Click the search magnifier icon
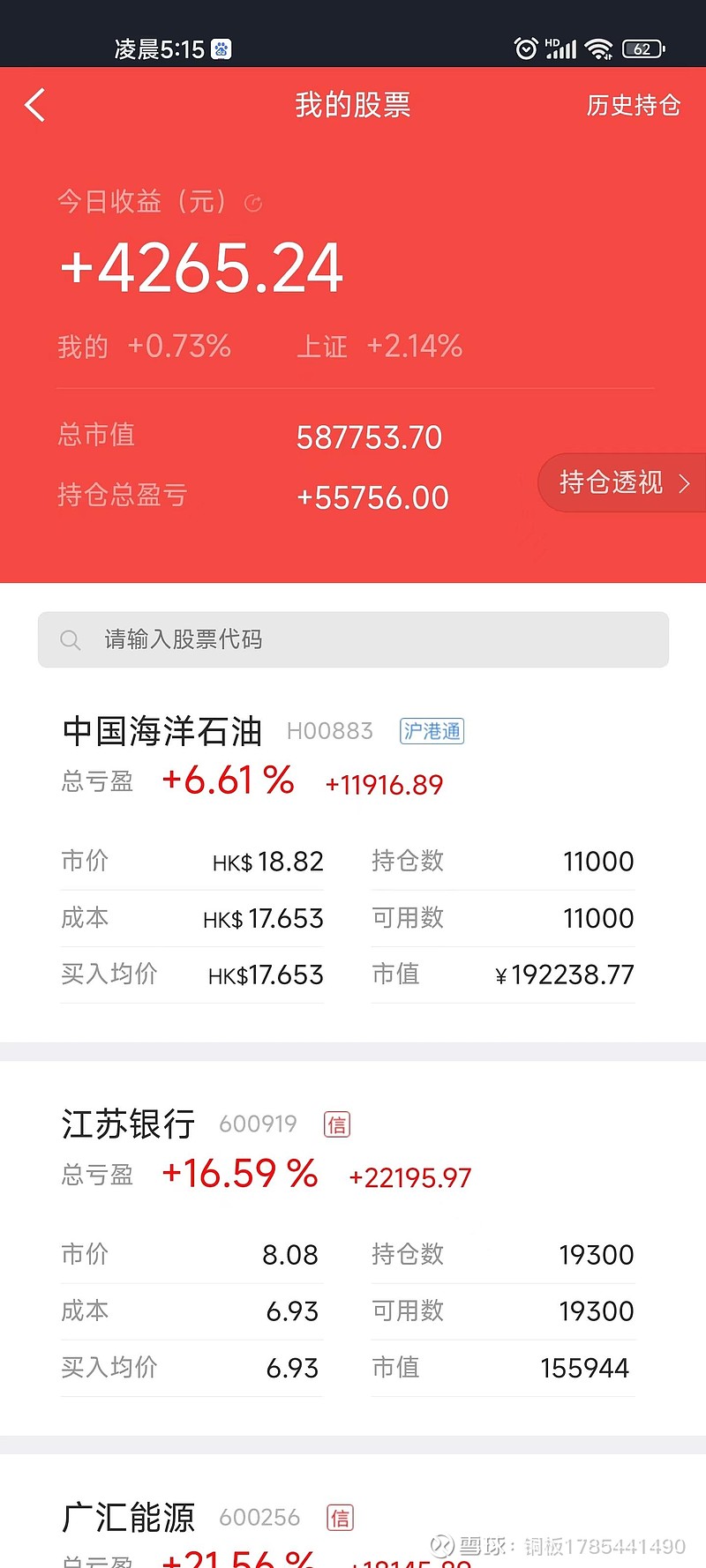The image size is (706, 1568). point(71,639)
